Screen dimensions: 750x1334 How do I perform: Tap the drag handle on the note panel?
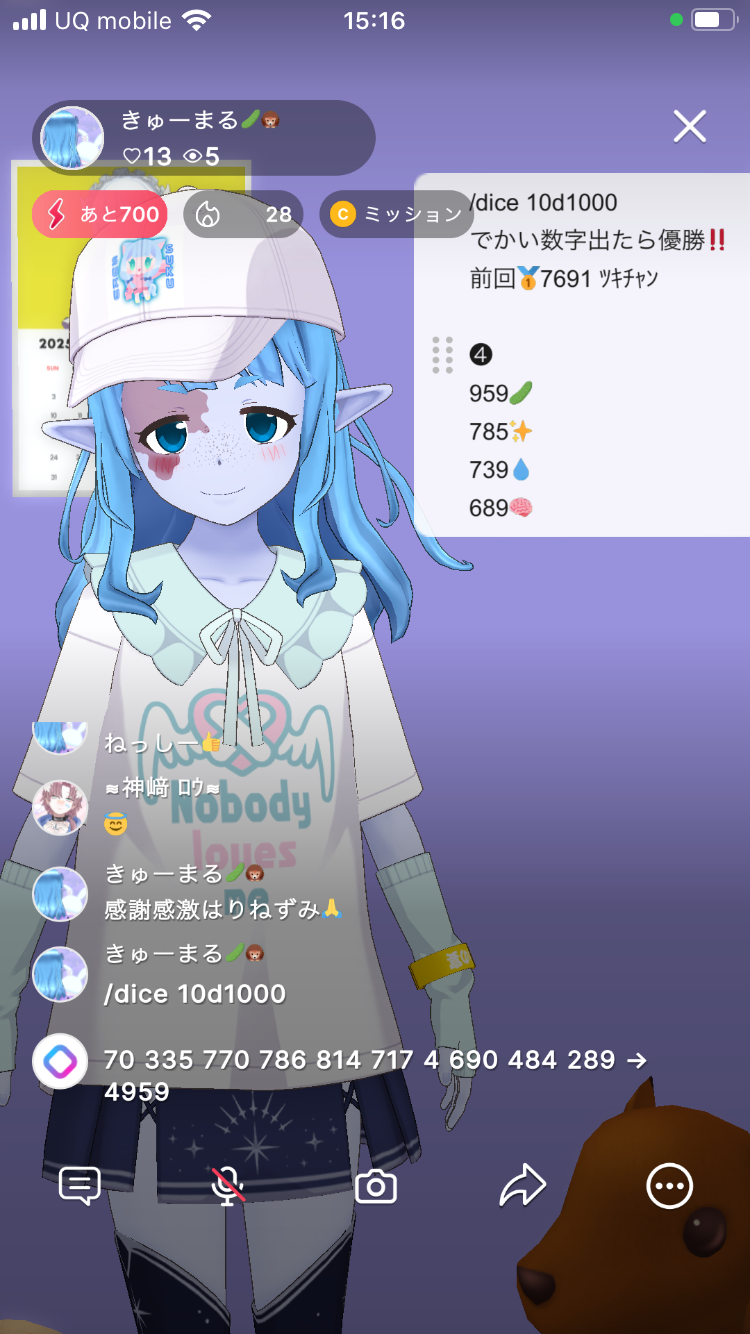click(x=442, y=355)
